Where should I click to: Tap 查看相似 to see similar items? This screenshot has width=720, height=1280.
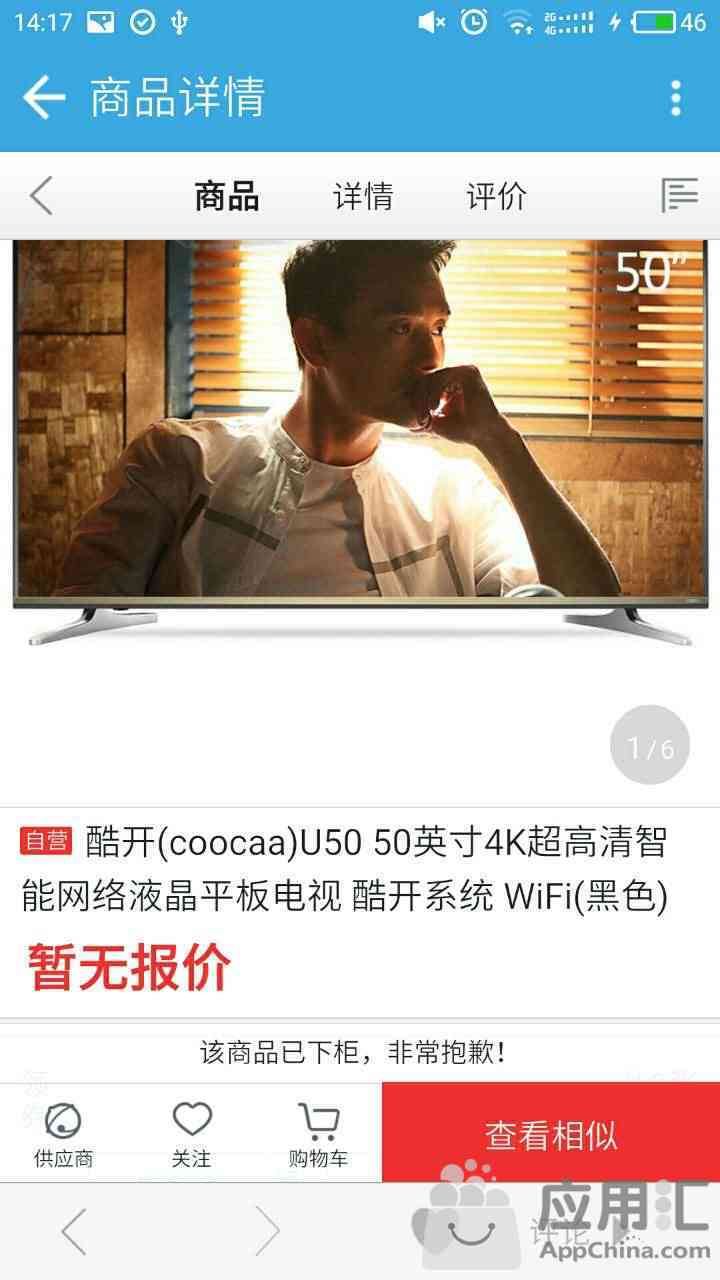point(551,1135)
